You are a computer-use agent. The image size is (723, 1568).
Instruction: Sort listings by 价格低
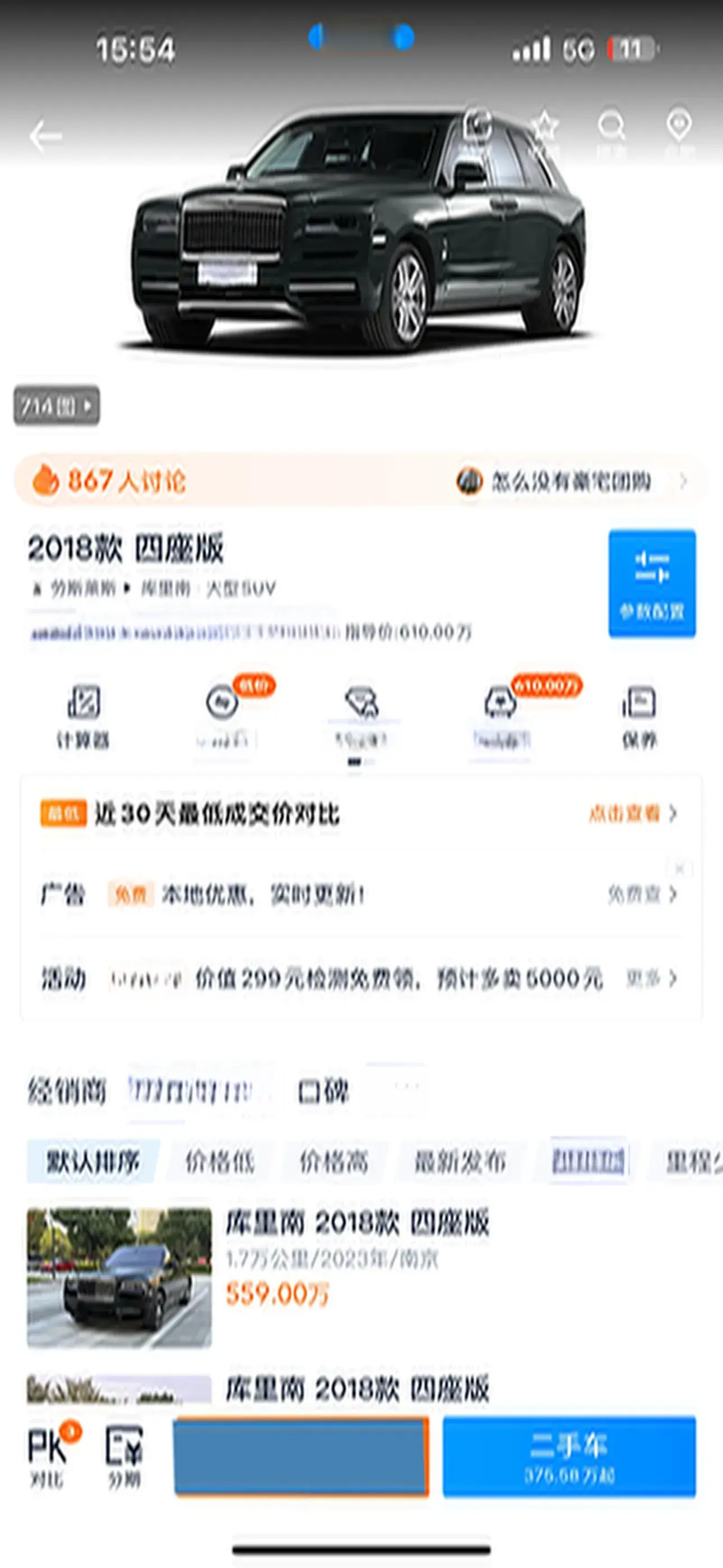click(x=219, y=1161)
